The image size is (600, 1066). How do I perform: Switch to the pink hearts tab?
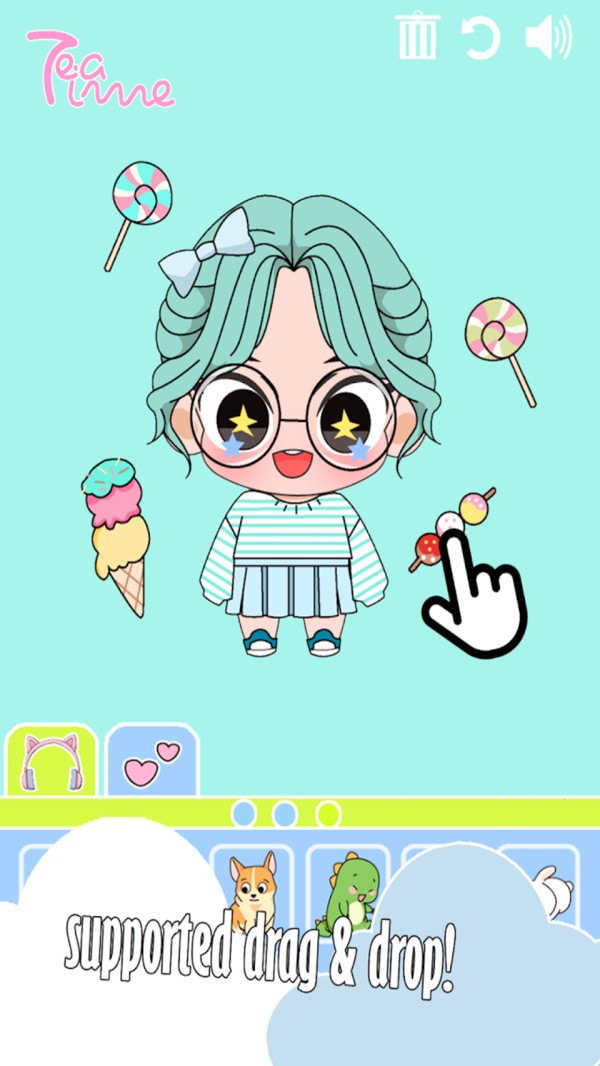(x=152, y=760)
